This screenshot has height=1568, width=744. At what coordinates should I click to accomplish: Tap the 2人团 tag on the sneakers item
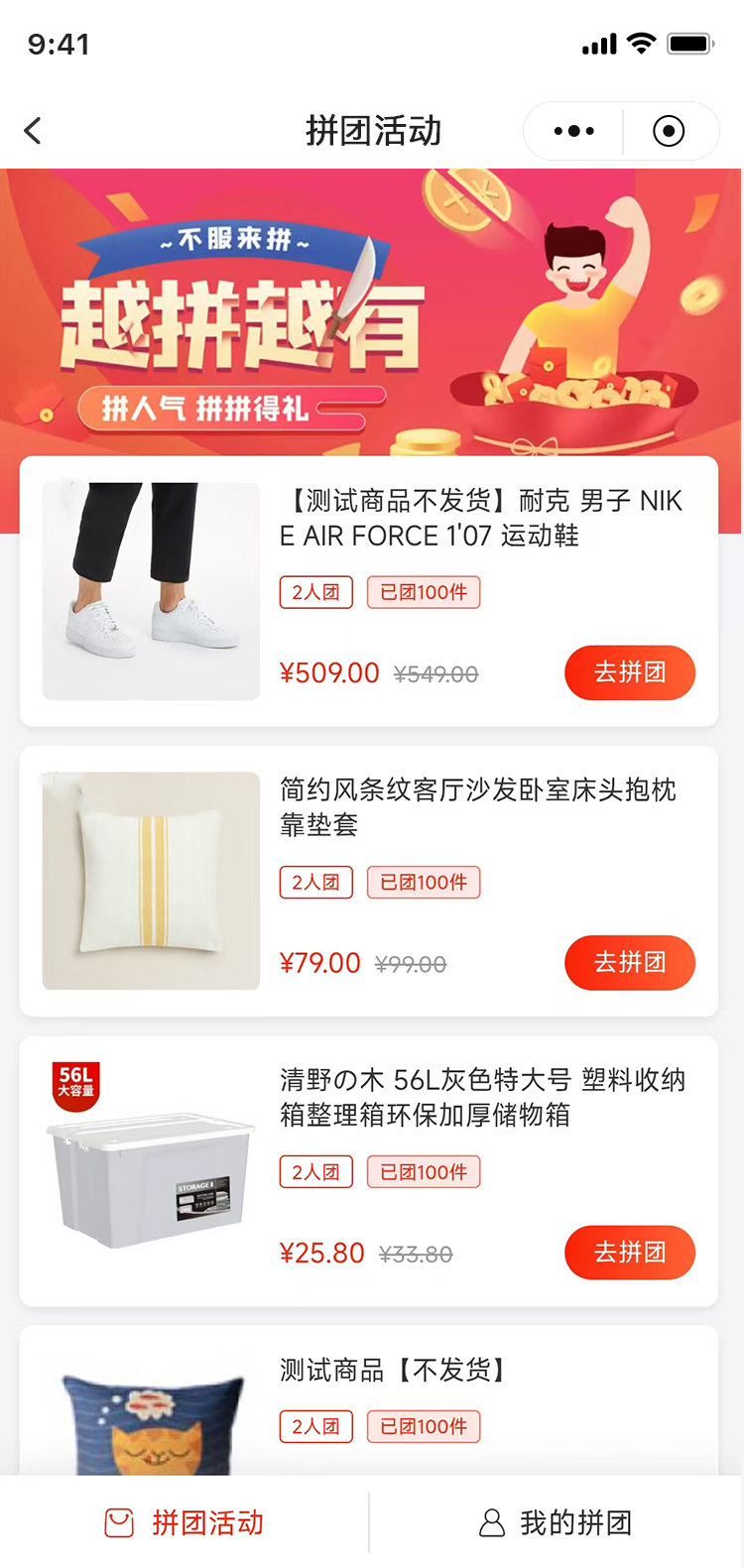[x=315, y=592]
